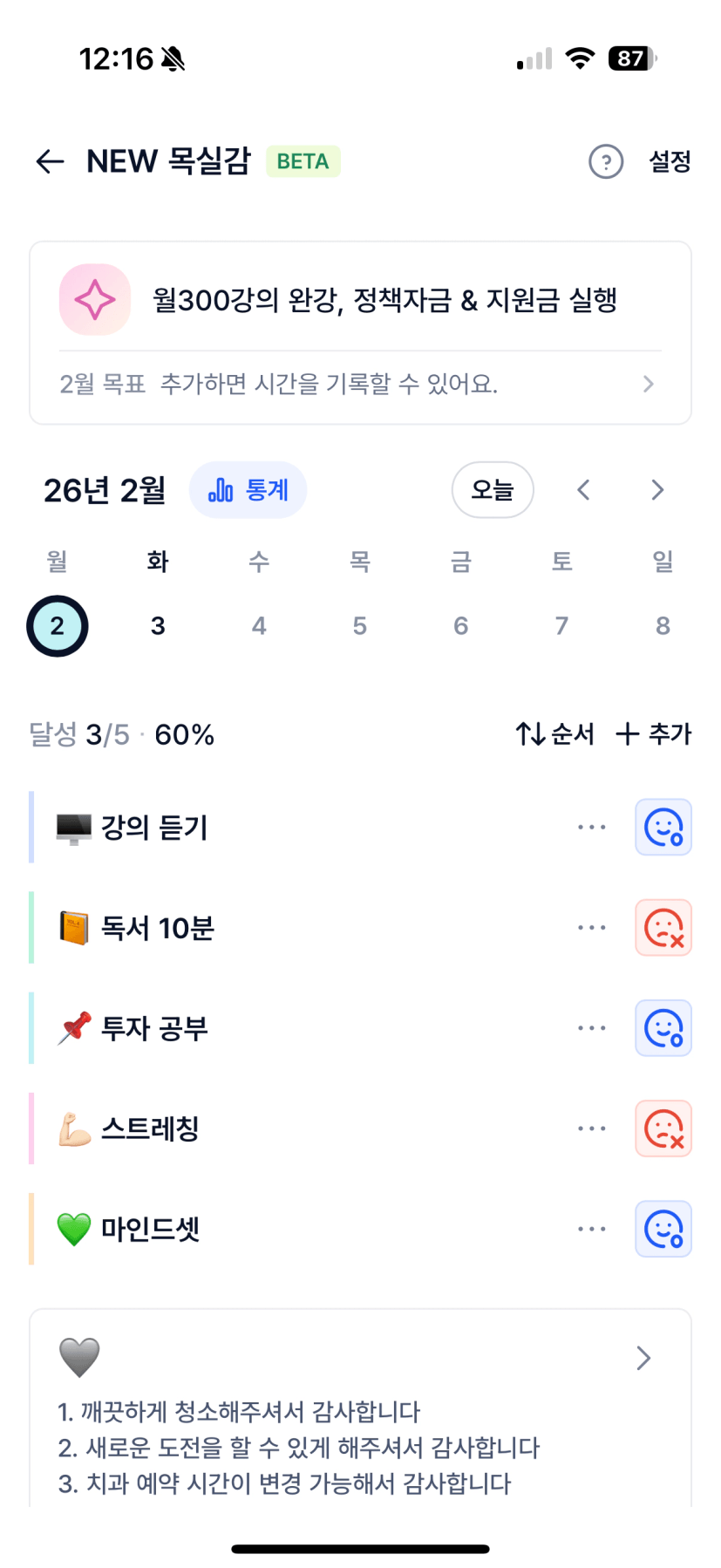Select date 8 on the calendar

663,626
